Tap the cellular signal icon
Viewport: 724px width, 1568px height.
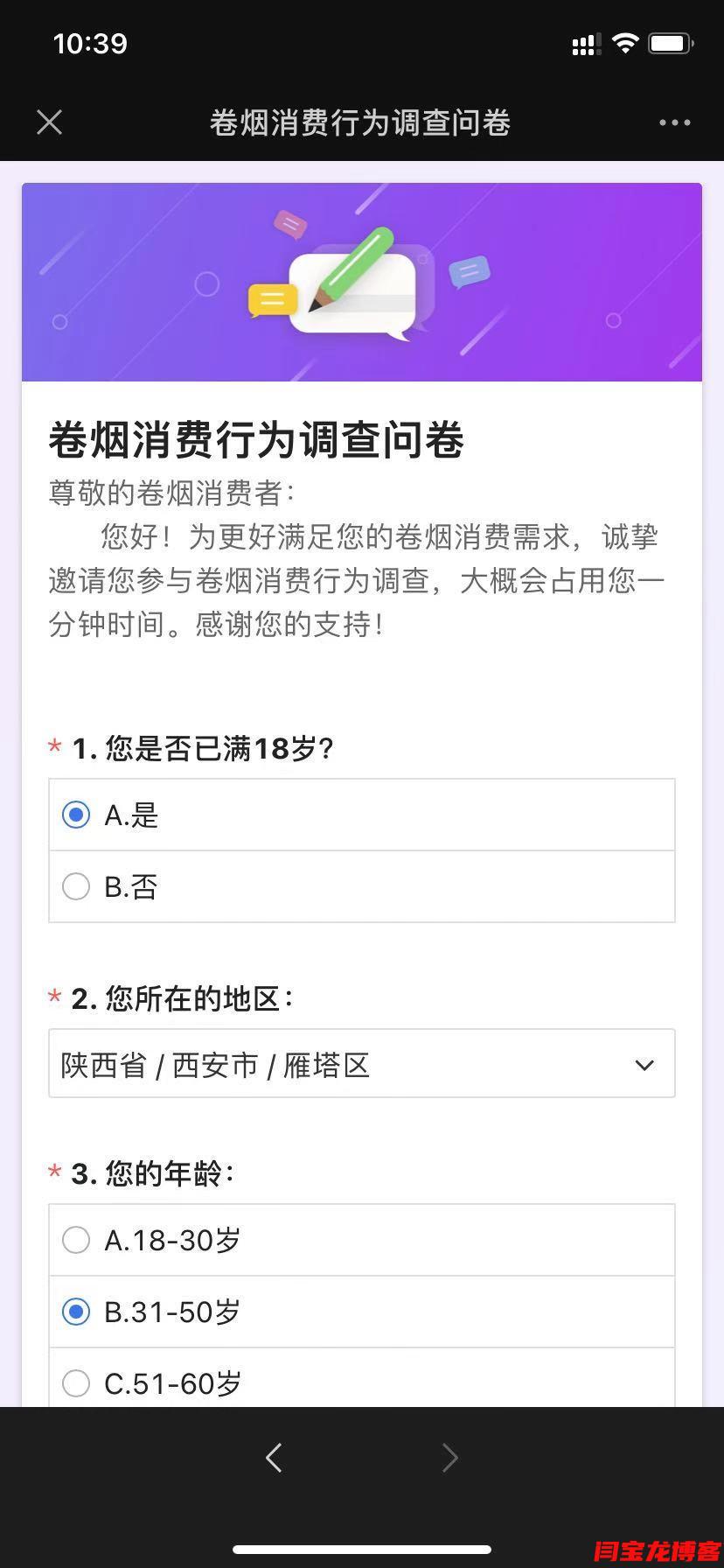(584, 43)
